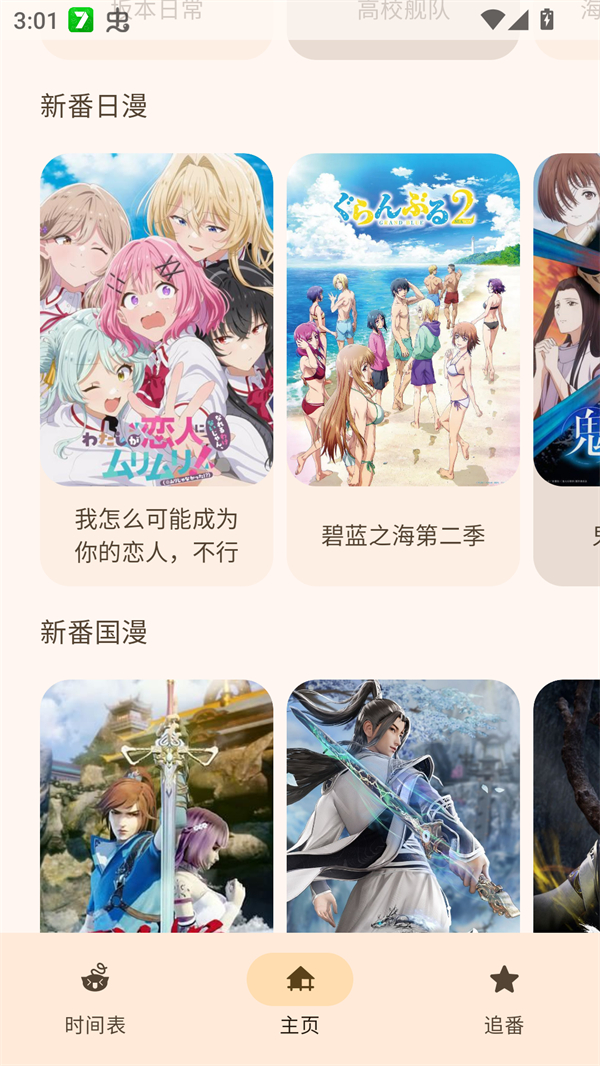The image size is (600, 1066).
Task: Open the 追番 tab
Action: (x=504, y=997)
